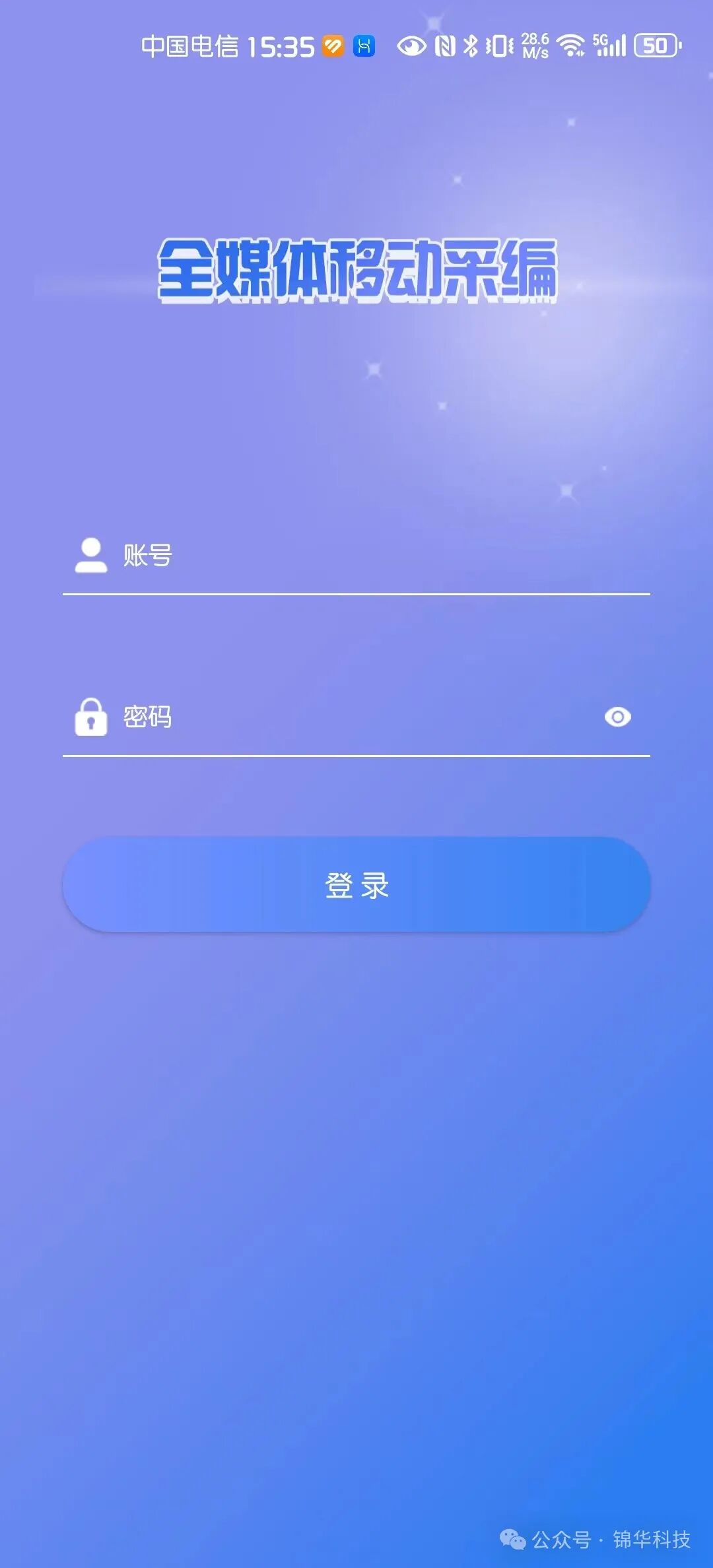Tap the 登录 login button
713x1568 pixels.
click(x=356, y=885)
